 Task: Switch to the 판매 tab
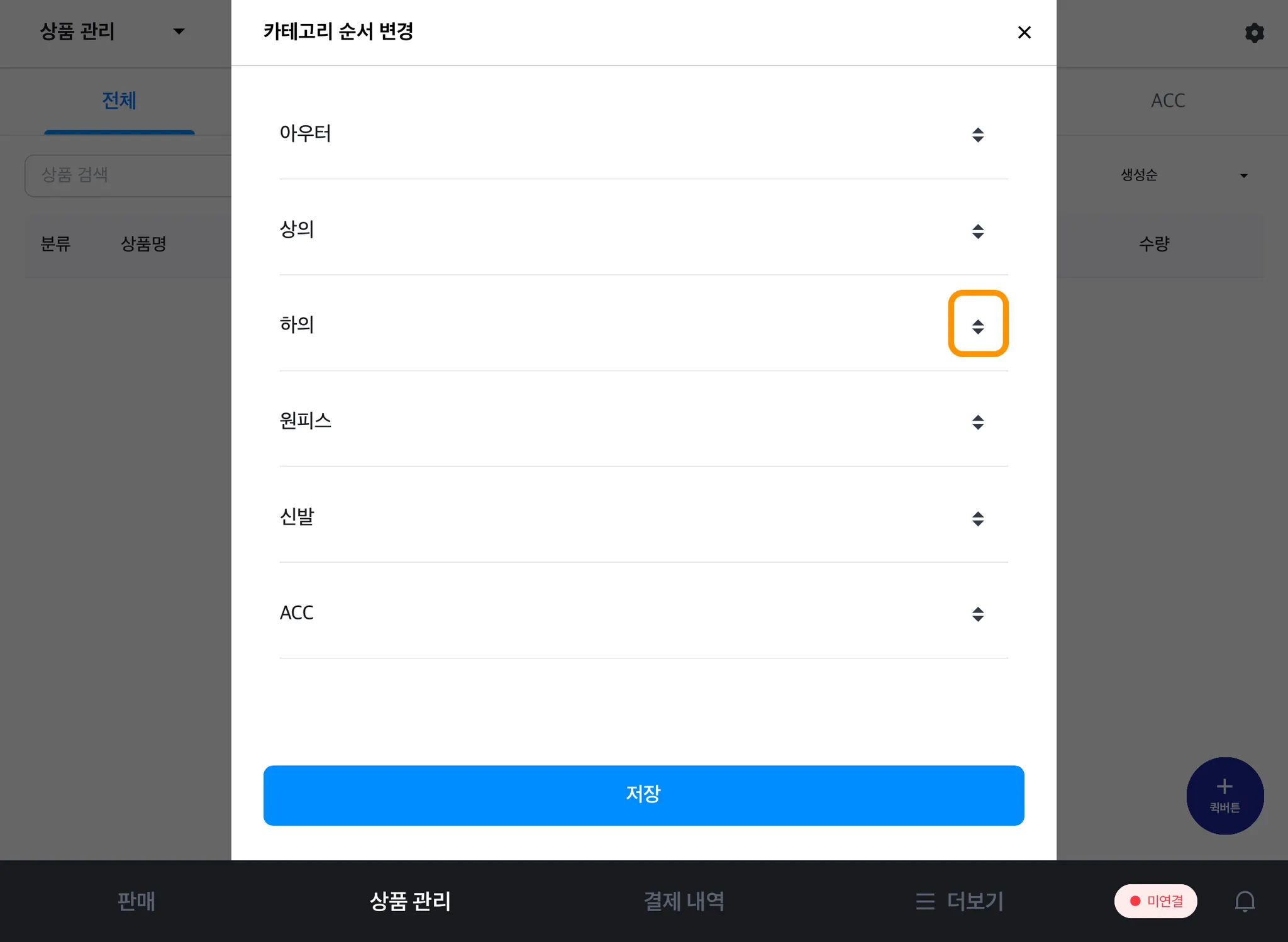(136, 901)
